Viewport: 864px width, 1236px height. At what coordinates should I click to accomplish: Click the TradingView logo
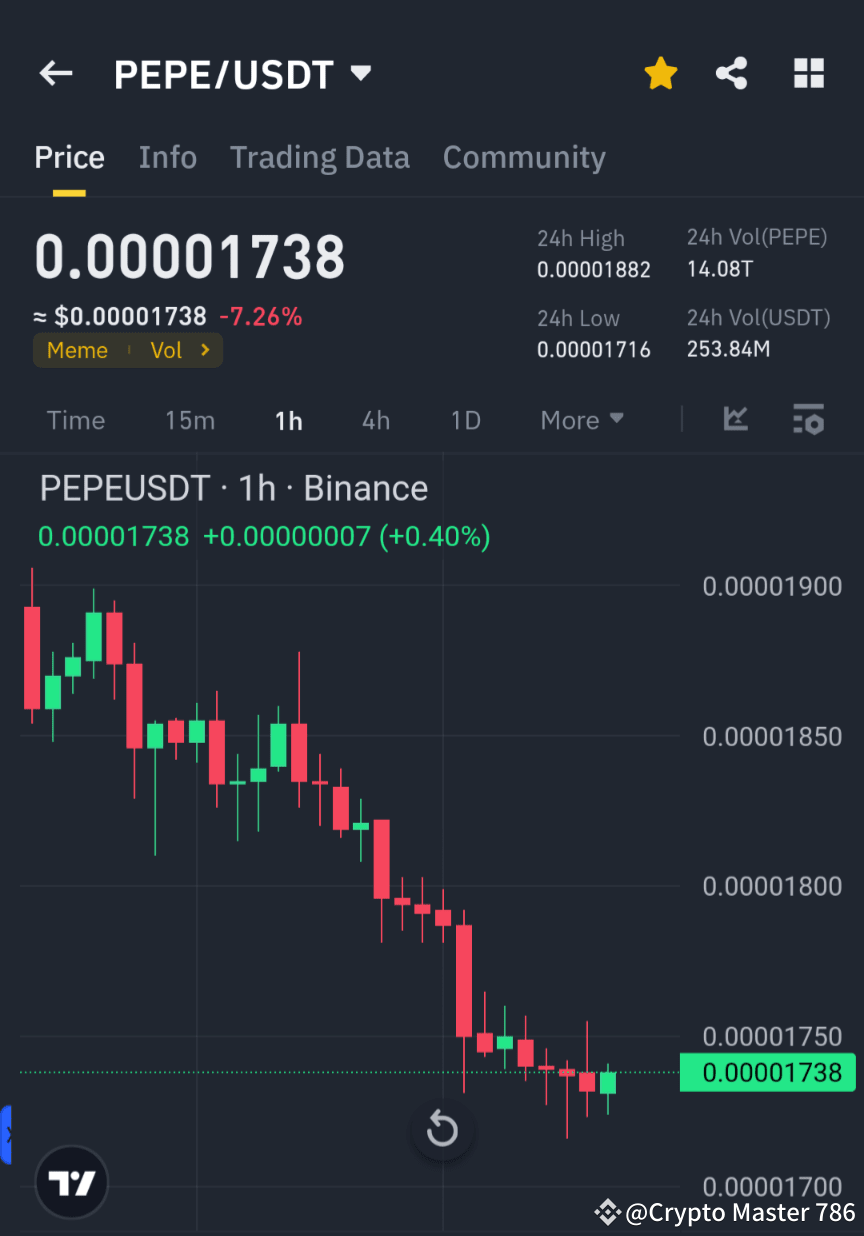(70, 1182)
